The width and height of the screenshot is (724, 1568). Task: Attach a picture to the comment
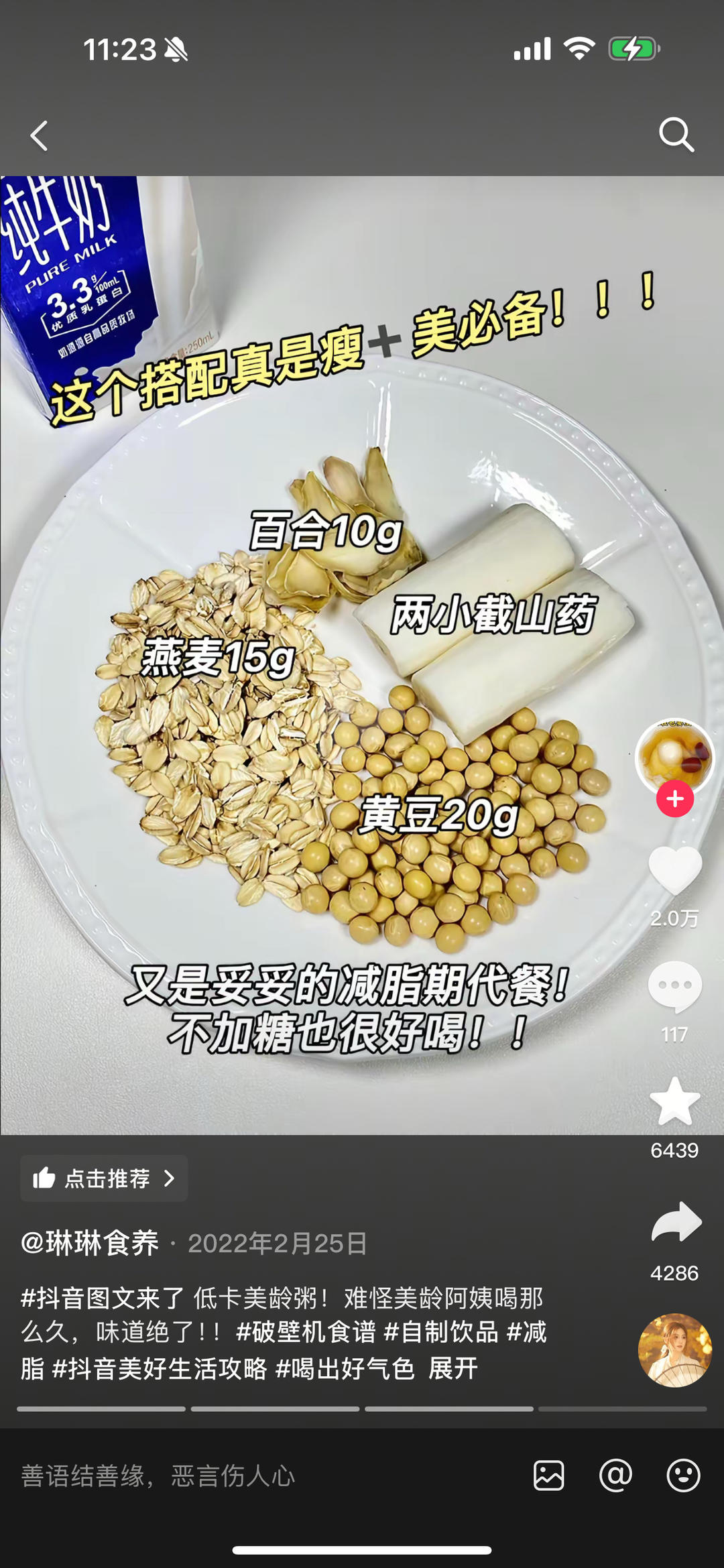click(548, 1475)
